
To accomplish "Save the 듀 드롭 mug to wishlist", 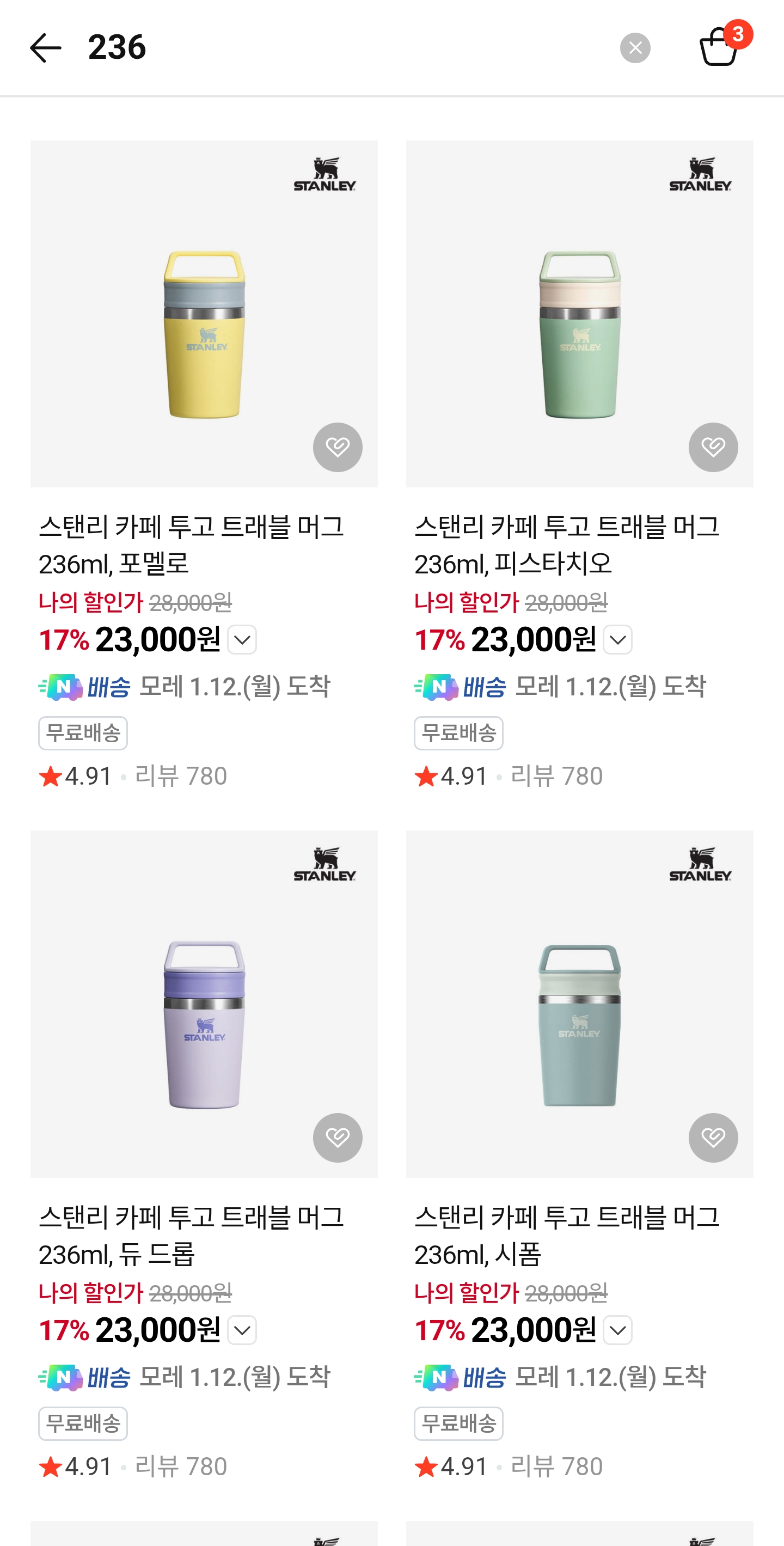I will pyautogui.click(x=337, y=1137).
